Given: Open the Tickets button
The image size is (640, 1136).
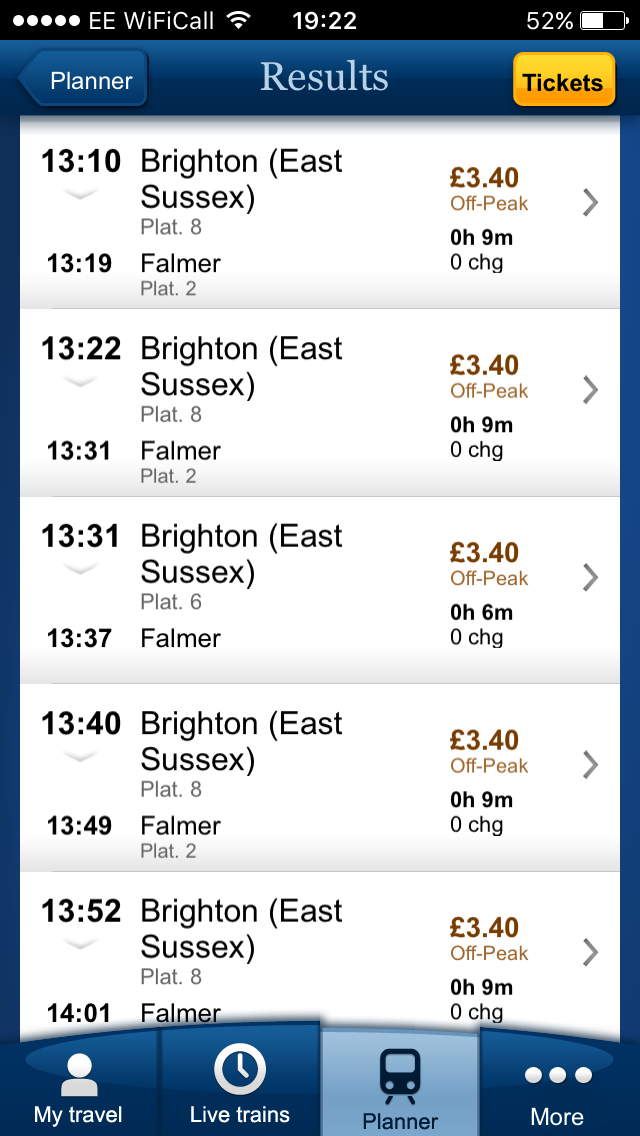Looking at the screenshot, I should pyautogui.click(x=564, y=82).
